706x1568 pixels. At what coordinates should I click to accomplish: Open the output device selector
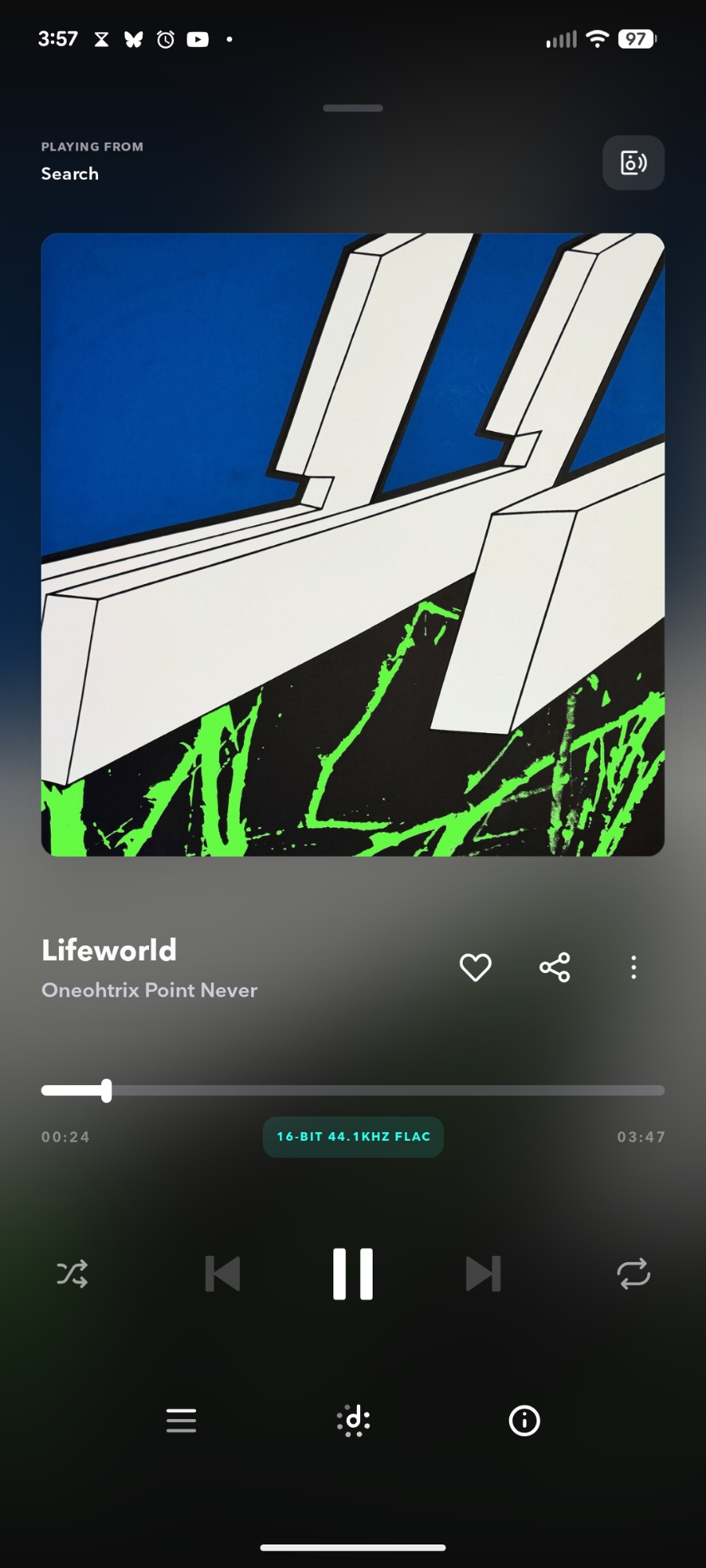(x=633, y=163)
